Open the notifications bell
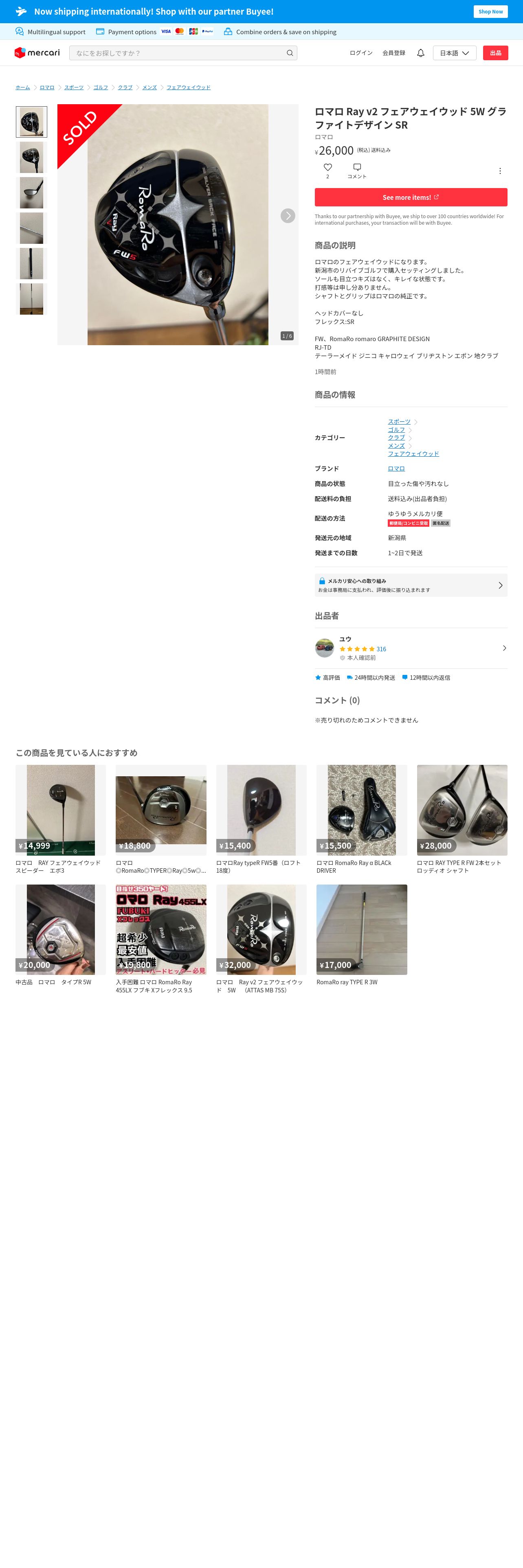This screenshot has height=1568, width=523. point(420,53)
